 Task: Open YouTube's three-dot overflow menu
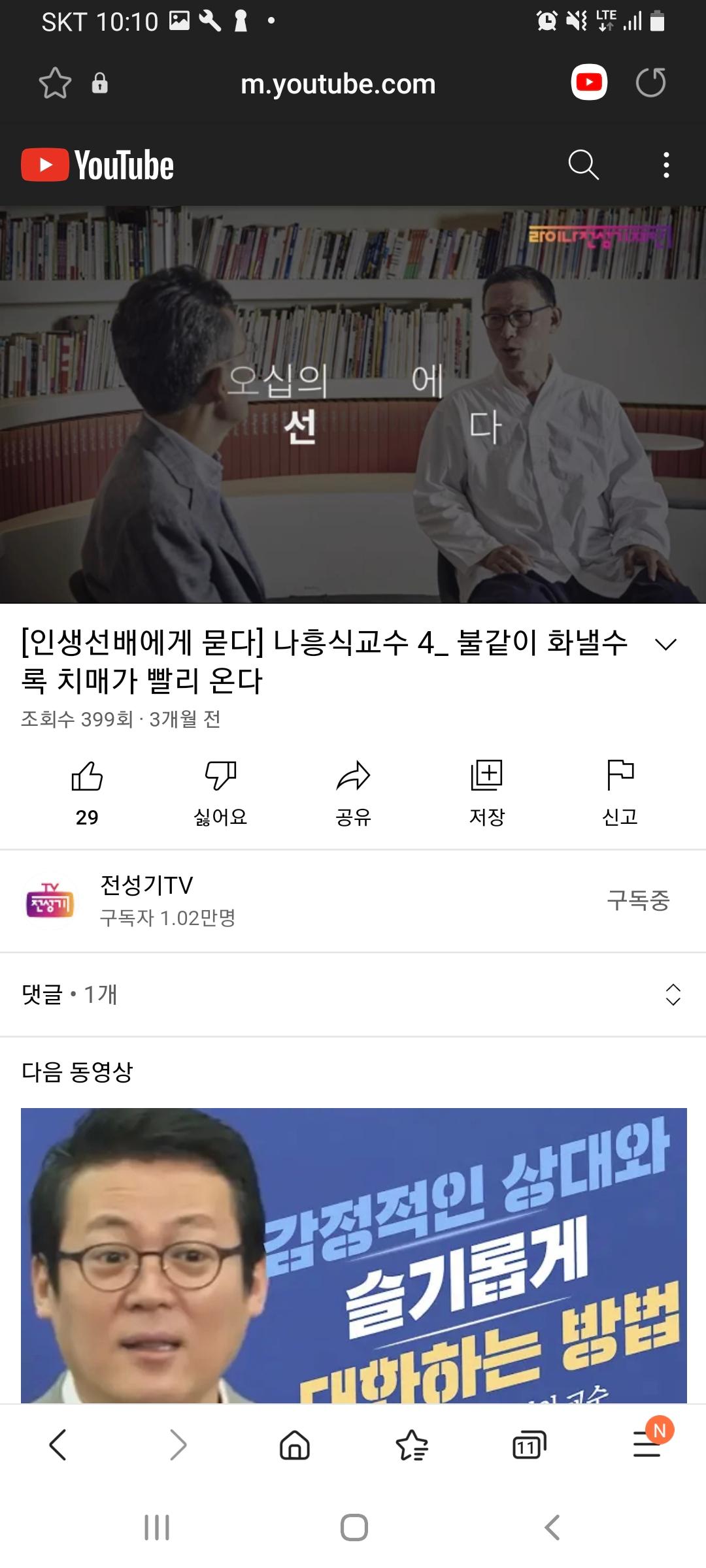pos(666,165)
